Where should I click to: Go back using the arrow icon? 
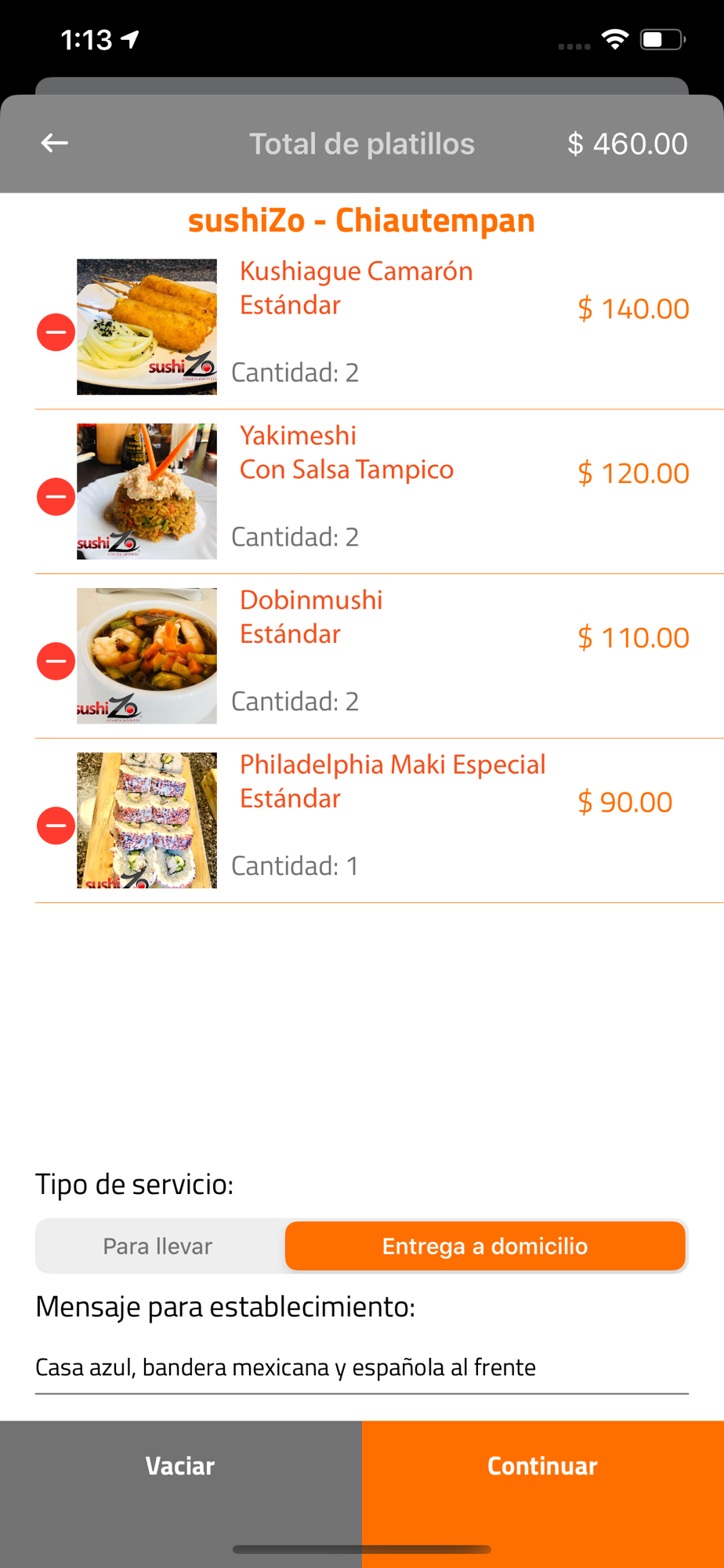(54, 143)
